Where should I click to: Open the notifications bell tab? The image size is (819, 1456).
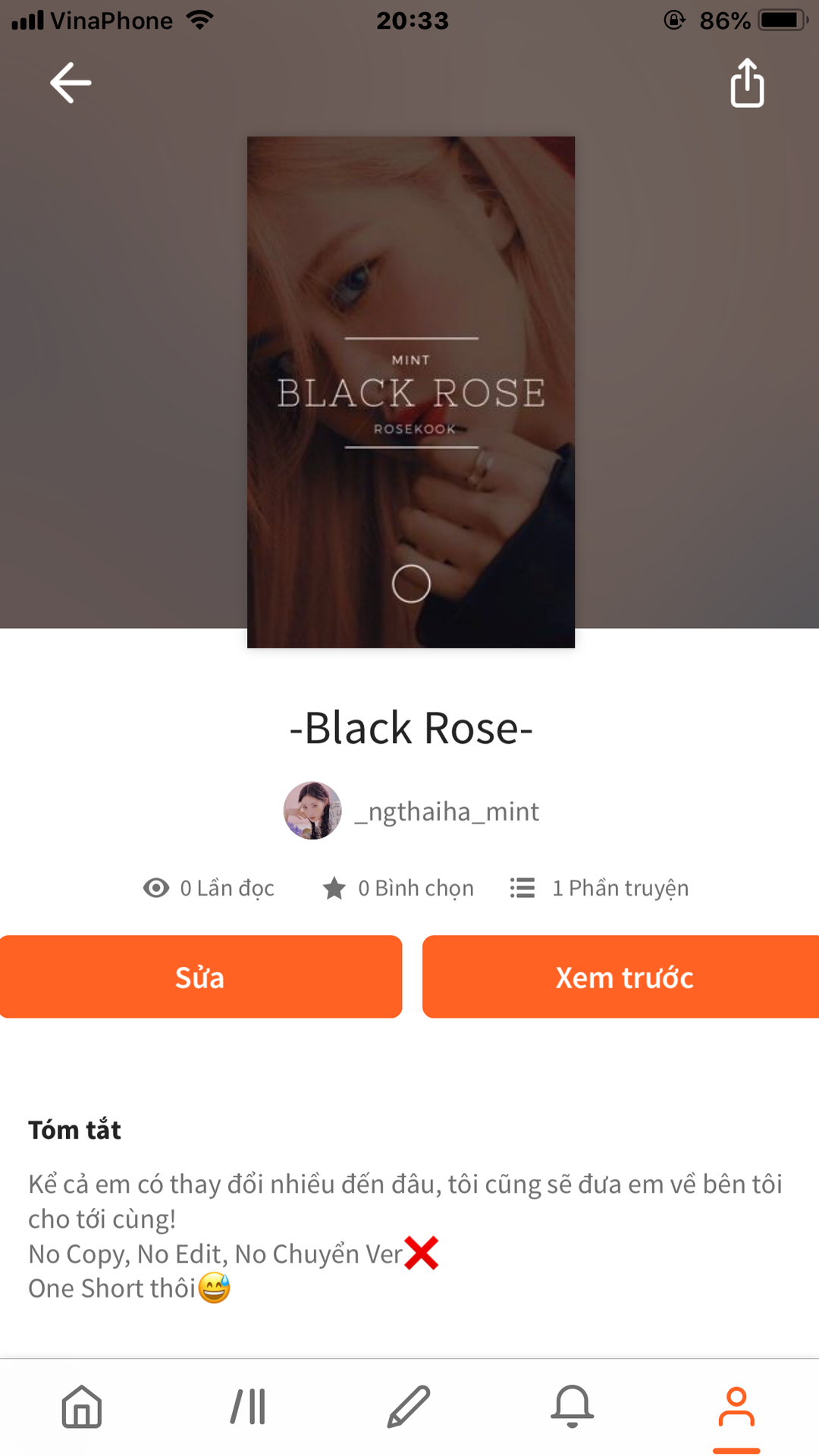coord(573,1407)
